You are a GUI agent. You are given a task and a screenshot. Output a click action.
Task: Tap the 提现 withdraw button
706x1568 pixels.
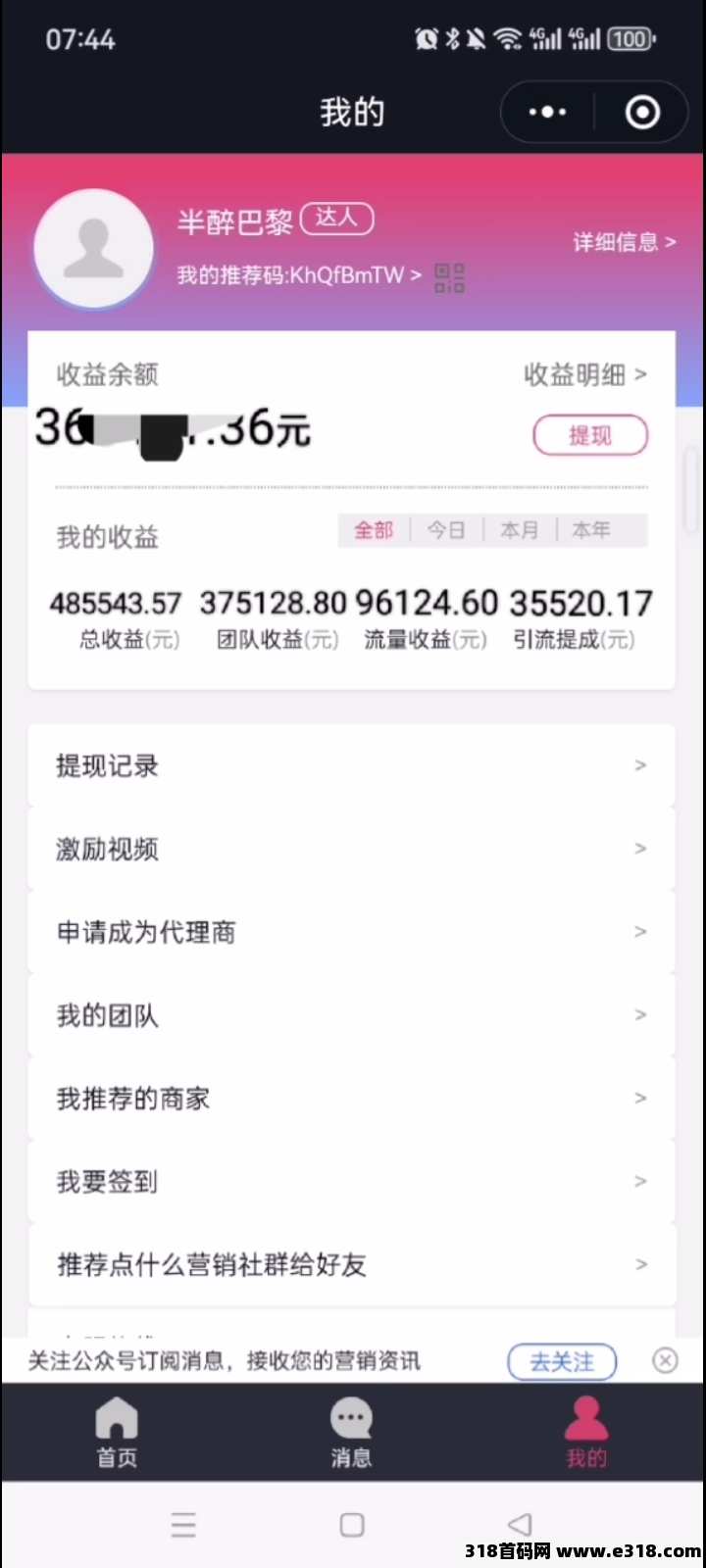(590, 435)
